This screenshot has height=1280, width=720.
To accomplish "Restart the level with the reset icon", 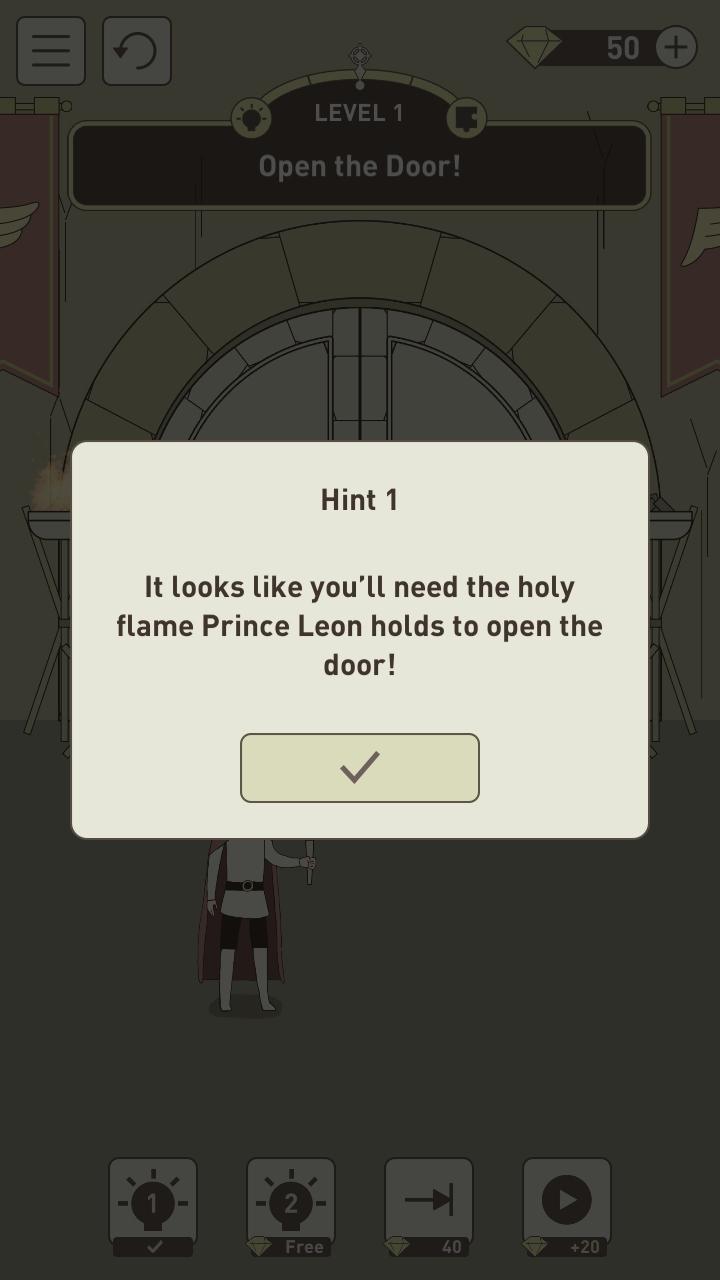I will (137, 50).
